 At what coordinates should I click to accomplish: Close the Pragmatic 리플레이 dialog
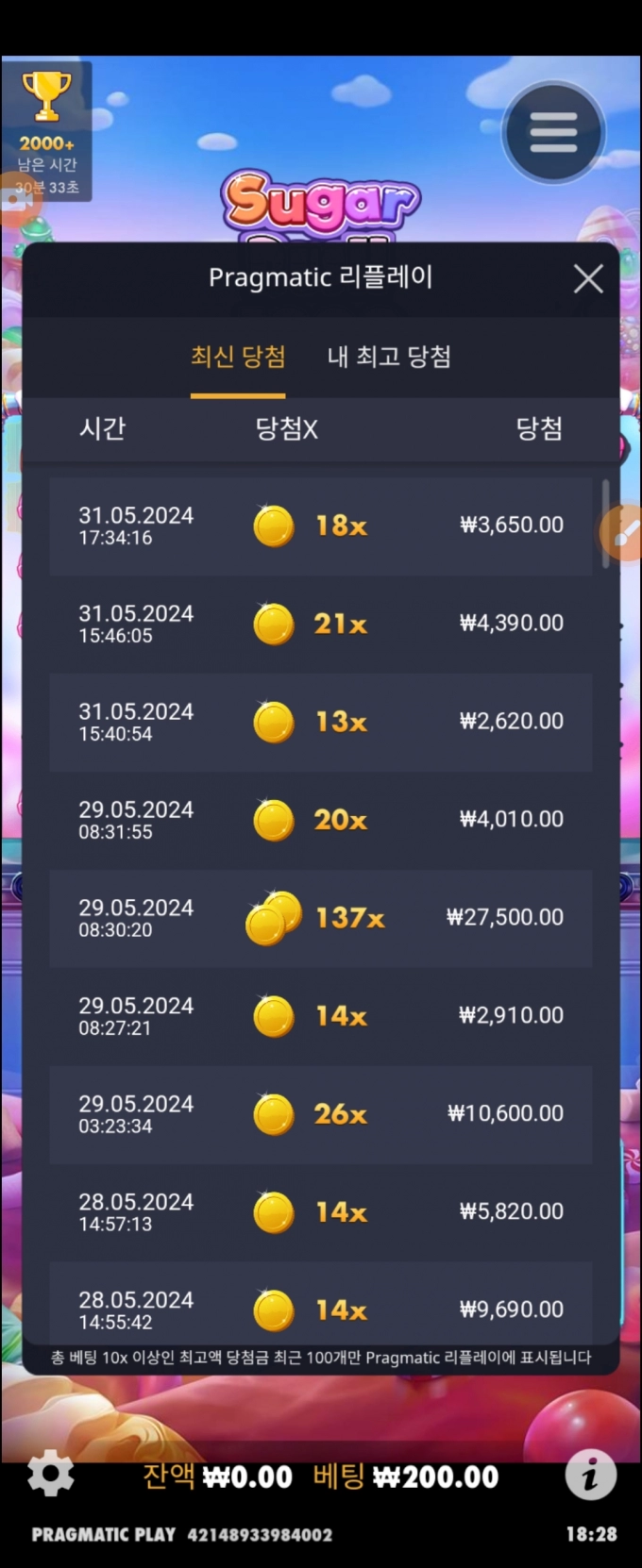[588, 278]
